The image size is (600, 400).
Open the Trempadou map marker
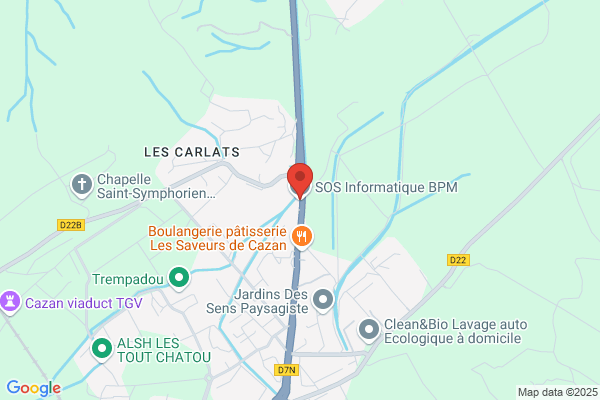pos(179,278)
